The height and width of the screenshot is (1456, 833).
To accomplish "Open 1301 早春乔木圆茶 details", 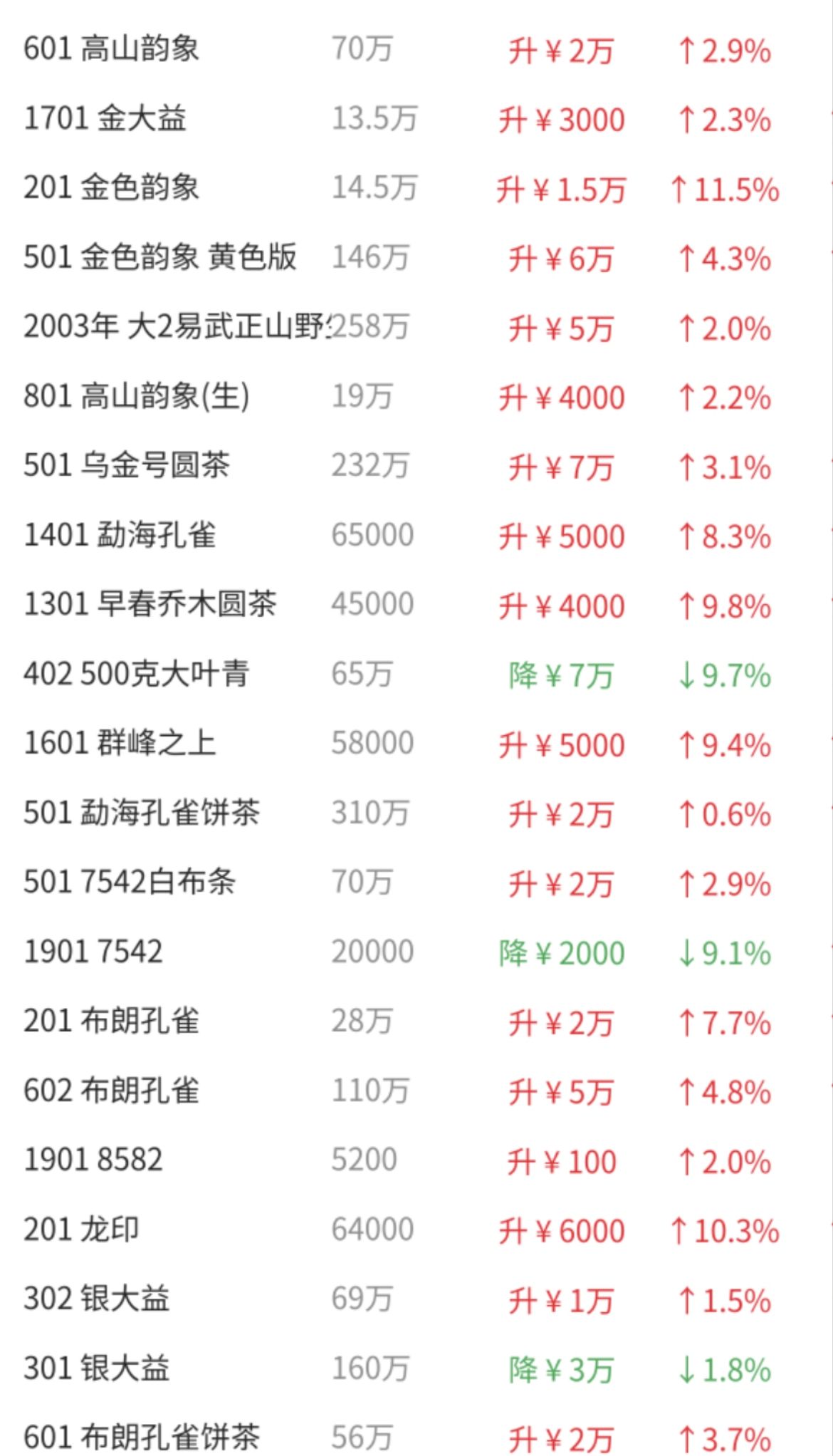I will pos(416,605).
